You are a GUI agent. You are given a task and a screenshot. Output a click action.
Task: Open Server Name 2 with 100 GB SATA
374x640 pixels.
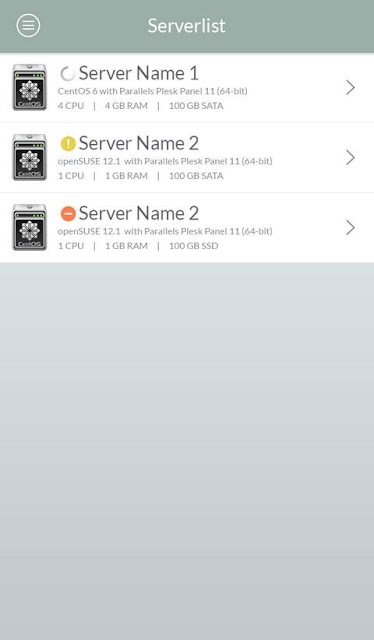(187, 158)
